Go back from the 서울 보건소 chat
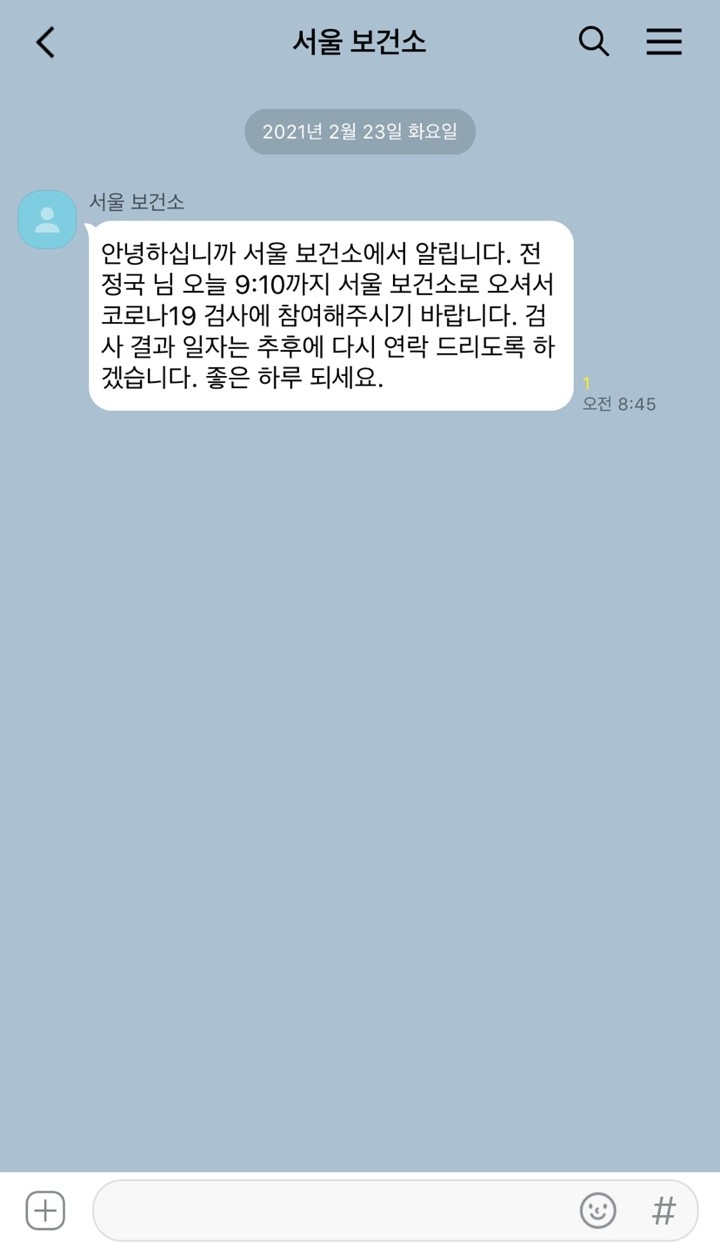Viewport: 720px width, 1249px height. coord(45,42)
